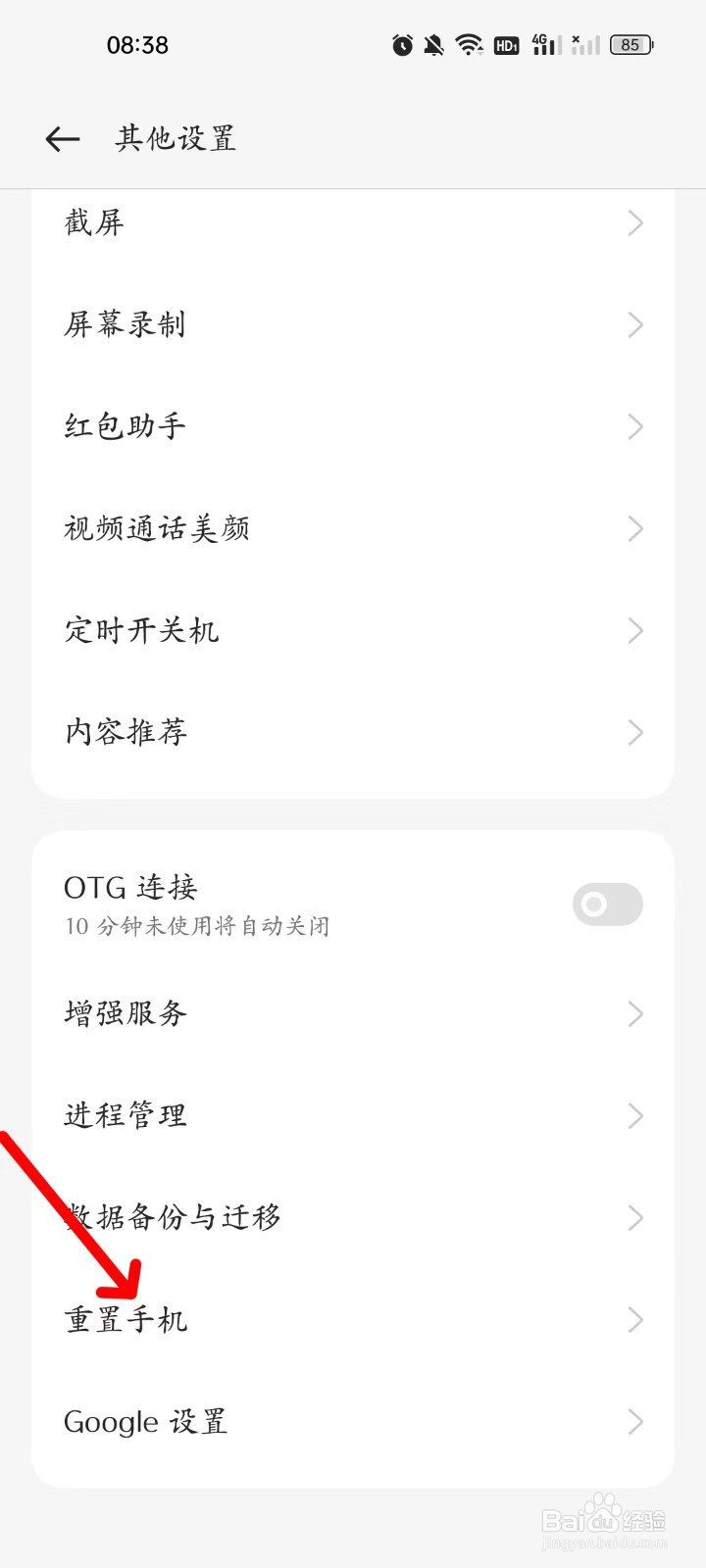Viewport: 706px width, 1568px height.
Task: Tap the 定时开关机 option
Action: pyautogui.click(x=353, y=630)
